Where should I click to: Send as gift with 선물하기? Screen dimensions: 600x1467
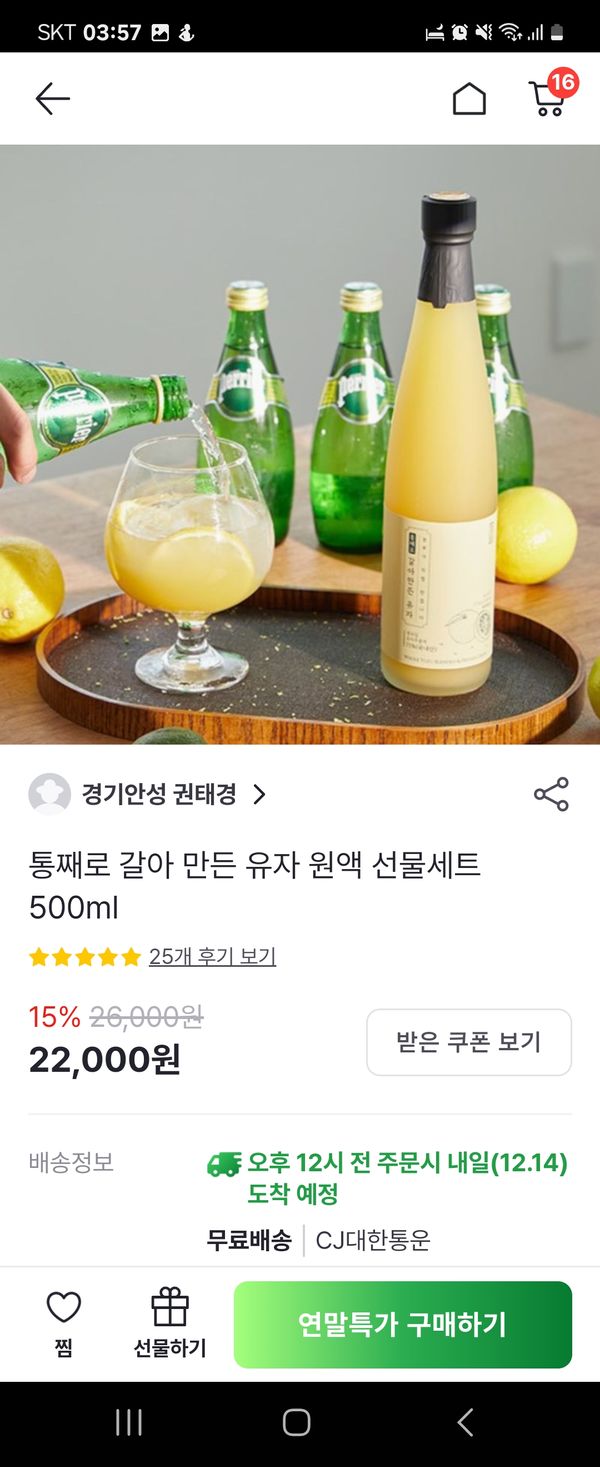click(x=170, y=1323)
